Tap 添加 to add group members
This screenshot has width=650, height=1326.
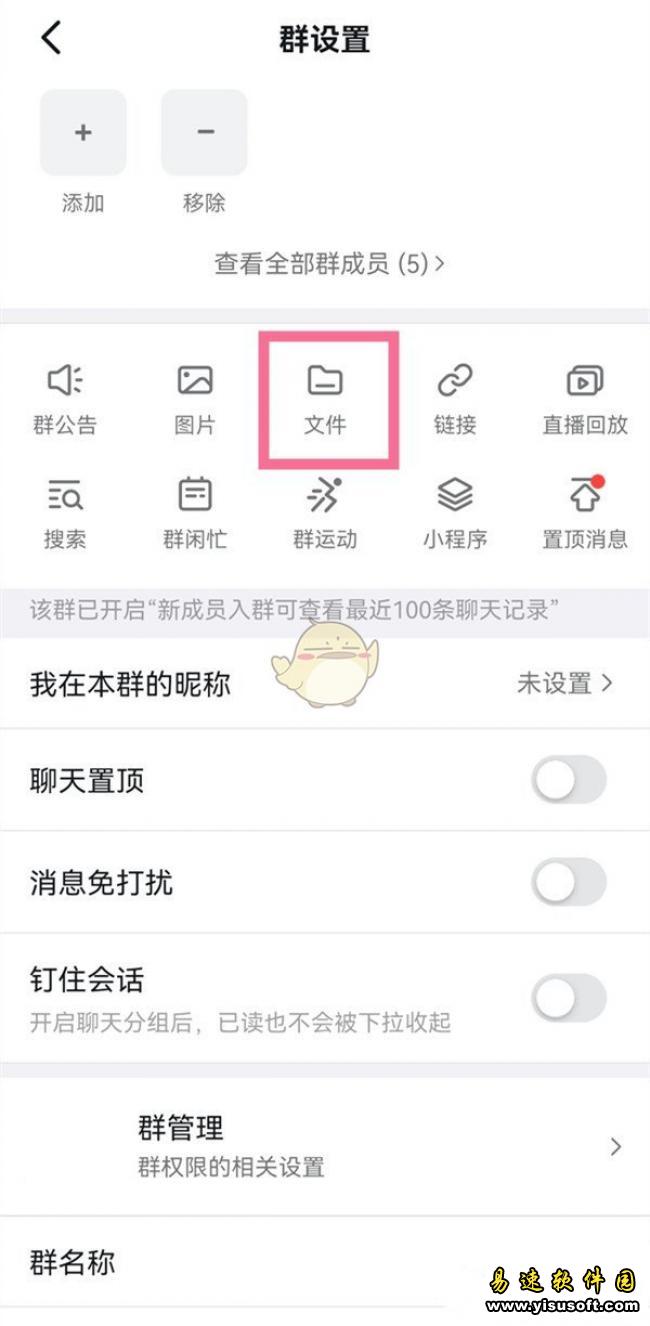click(83, 133)
